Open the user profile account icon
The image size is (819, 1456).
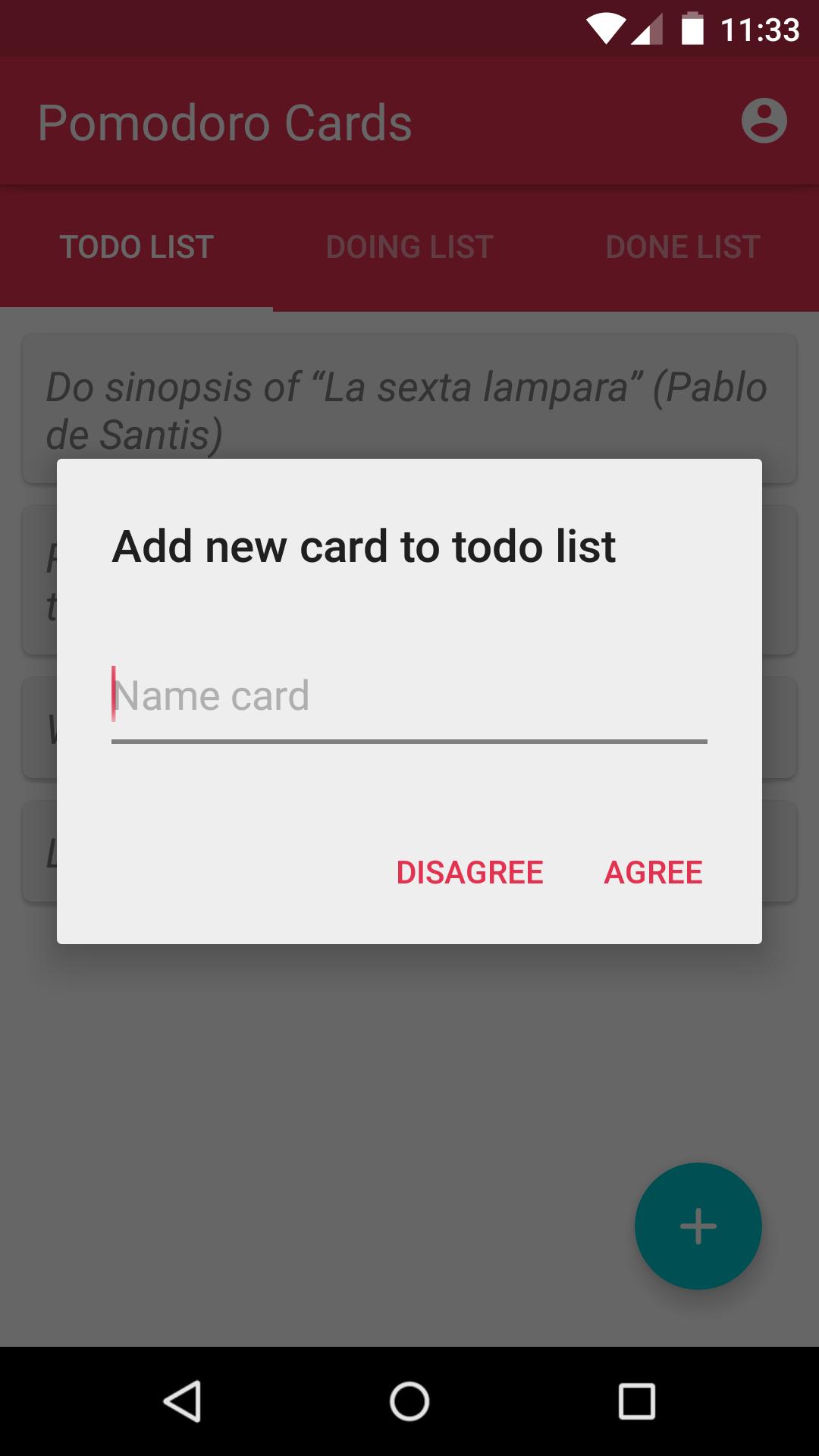coord(765,121)
